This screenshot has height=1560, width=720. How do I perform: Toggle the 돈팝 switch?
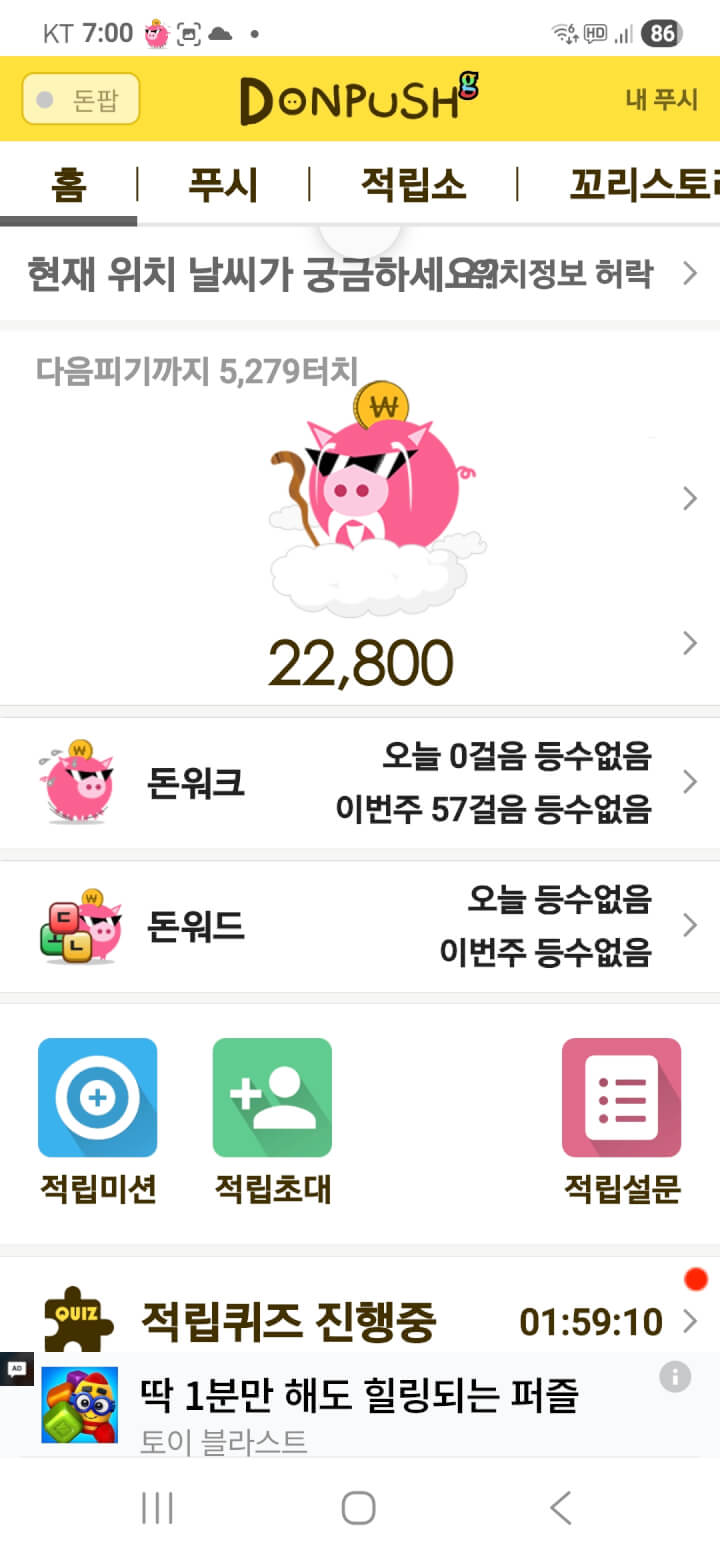pyautogui.click(x=80, y=100)
